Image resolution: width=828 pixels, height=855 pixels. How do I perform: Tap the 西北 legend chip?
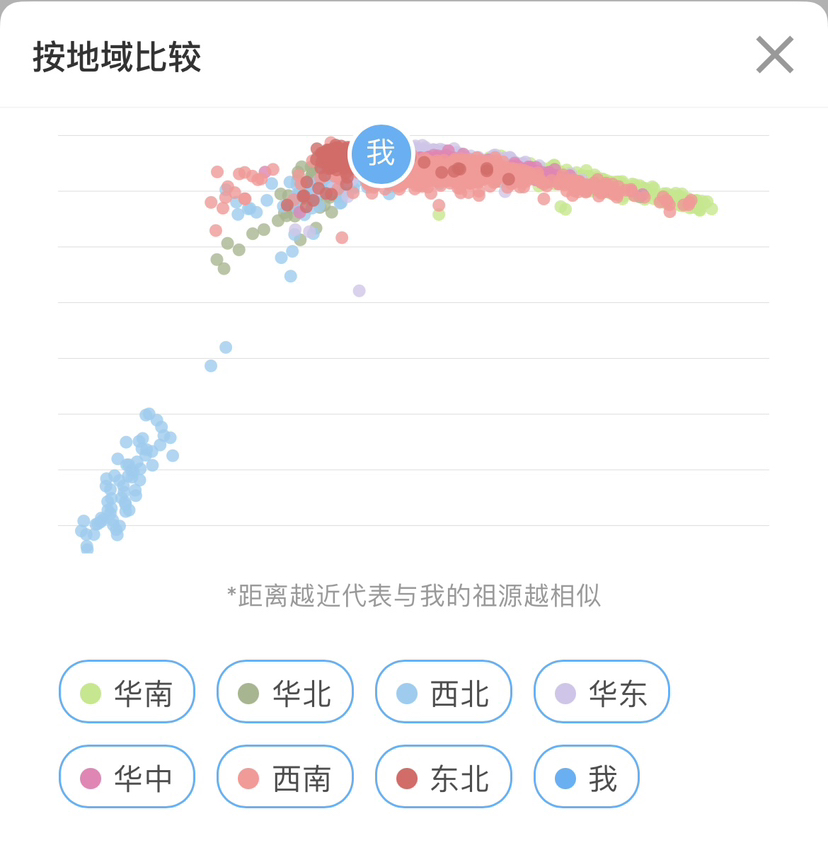pyautogui.click(x=443, y=692)
